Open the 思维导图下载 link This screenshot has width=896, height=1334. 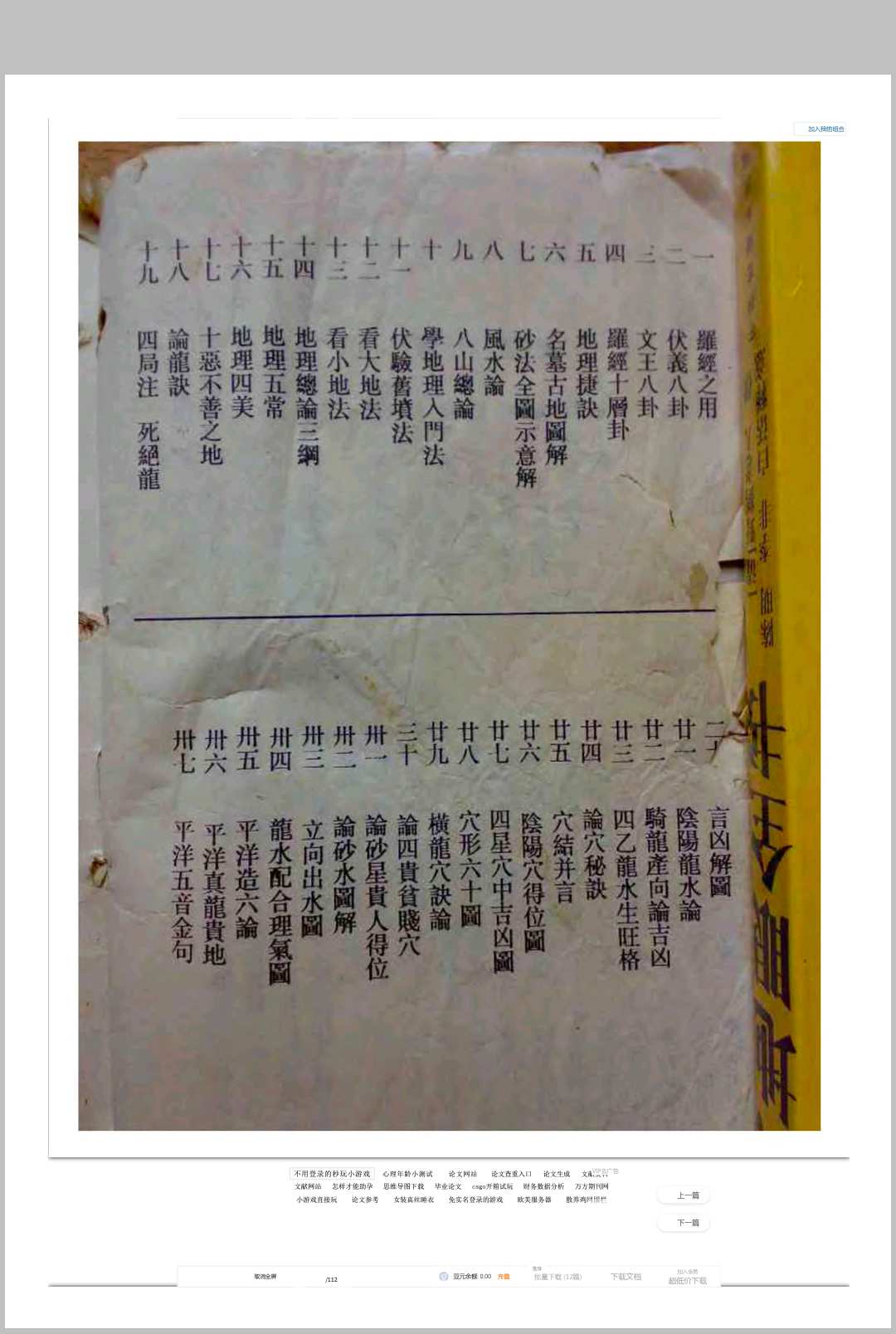click(x=403, y=1186)
